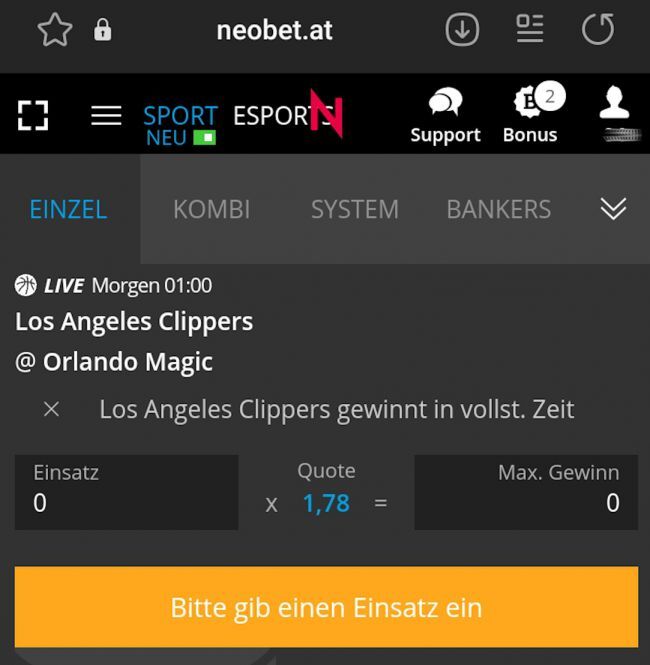Switch to the KOMBI tab
The height and width of the screenshot is (665, 650).
(x=211, y=209)
